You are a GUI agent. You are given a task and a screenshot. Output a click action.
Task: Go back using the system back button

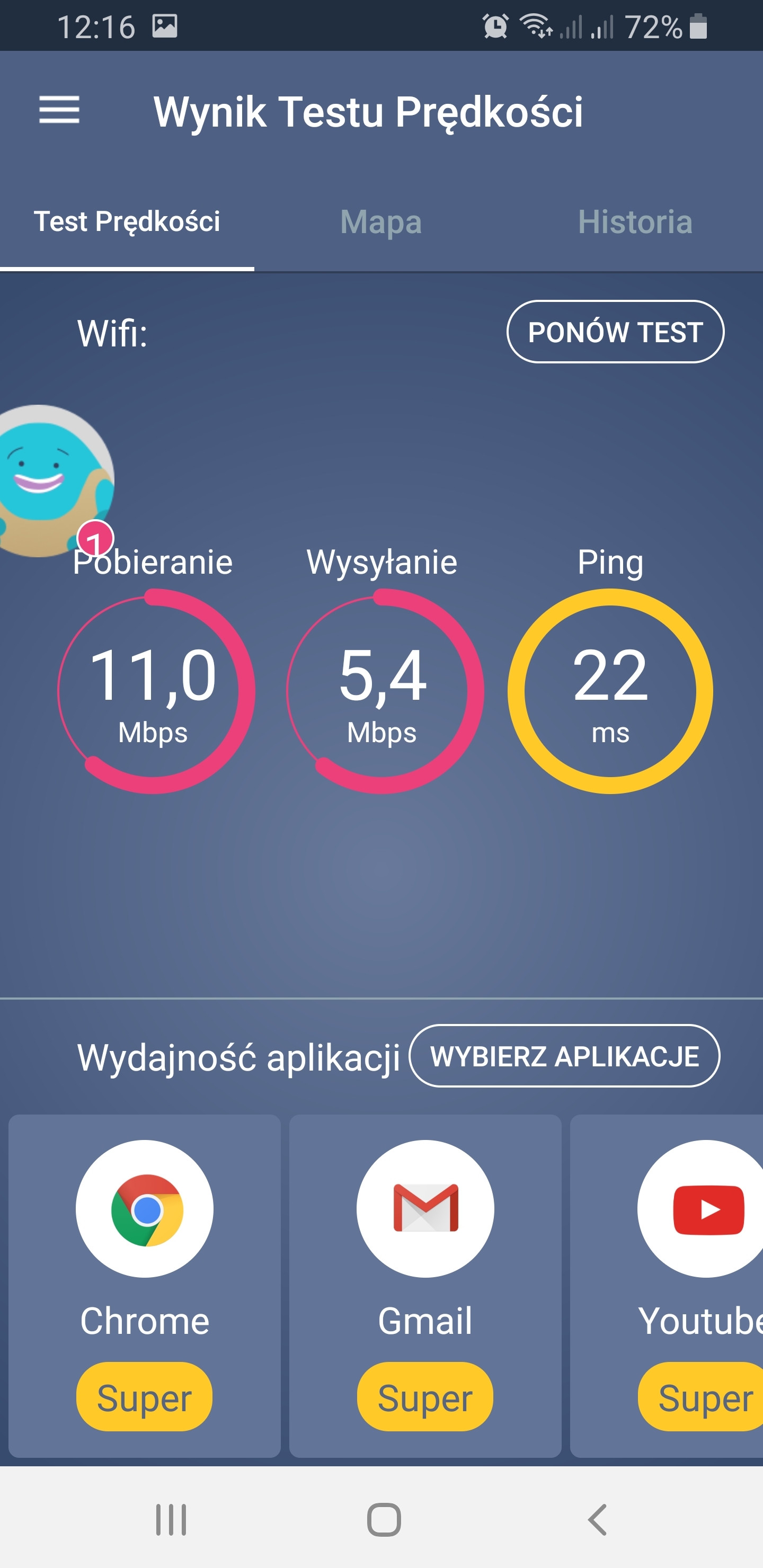pyautogui.click(x=597, y=1519)
